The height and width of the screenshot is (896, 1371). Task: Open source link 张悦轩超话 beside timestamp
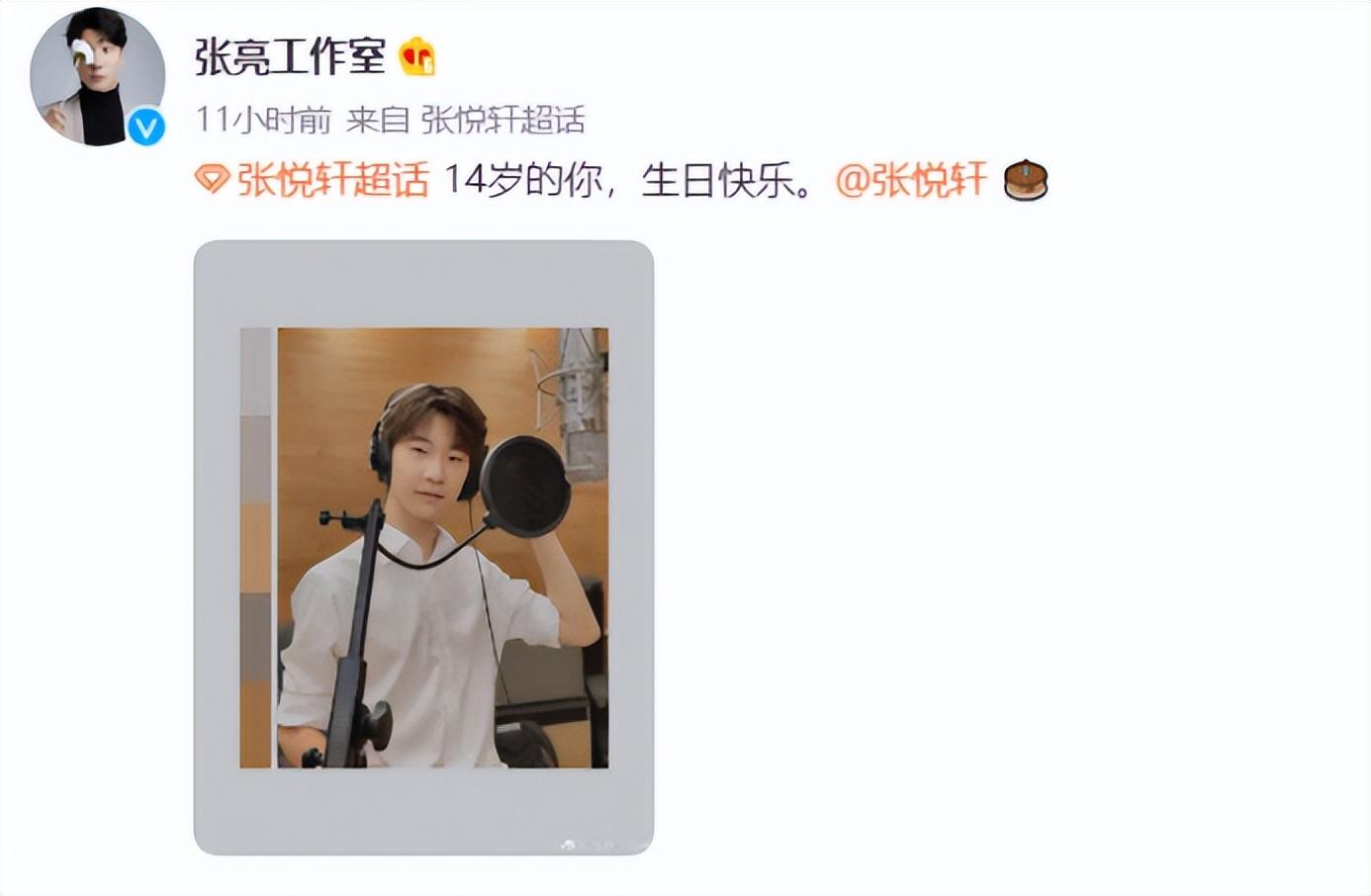coord(503,121)
